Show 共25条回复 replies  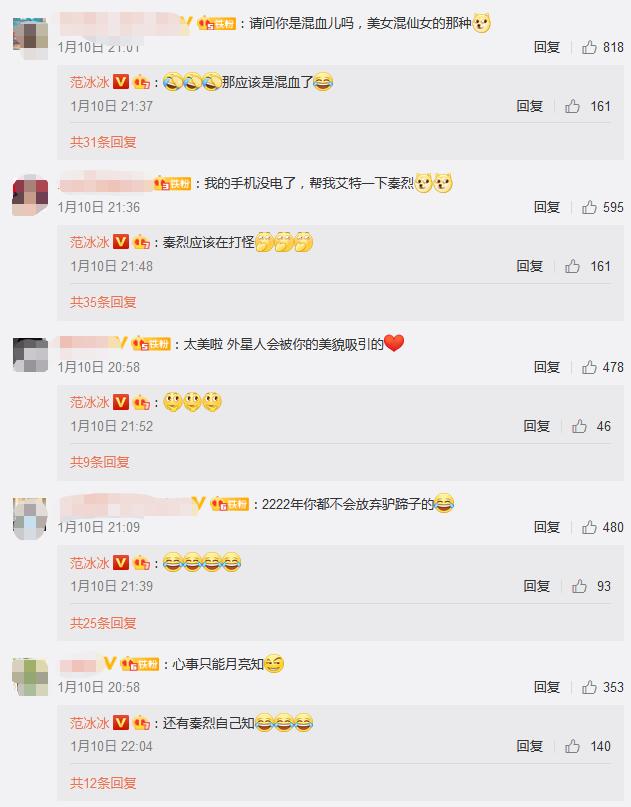[103, 622]
